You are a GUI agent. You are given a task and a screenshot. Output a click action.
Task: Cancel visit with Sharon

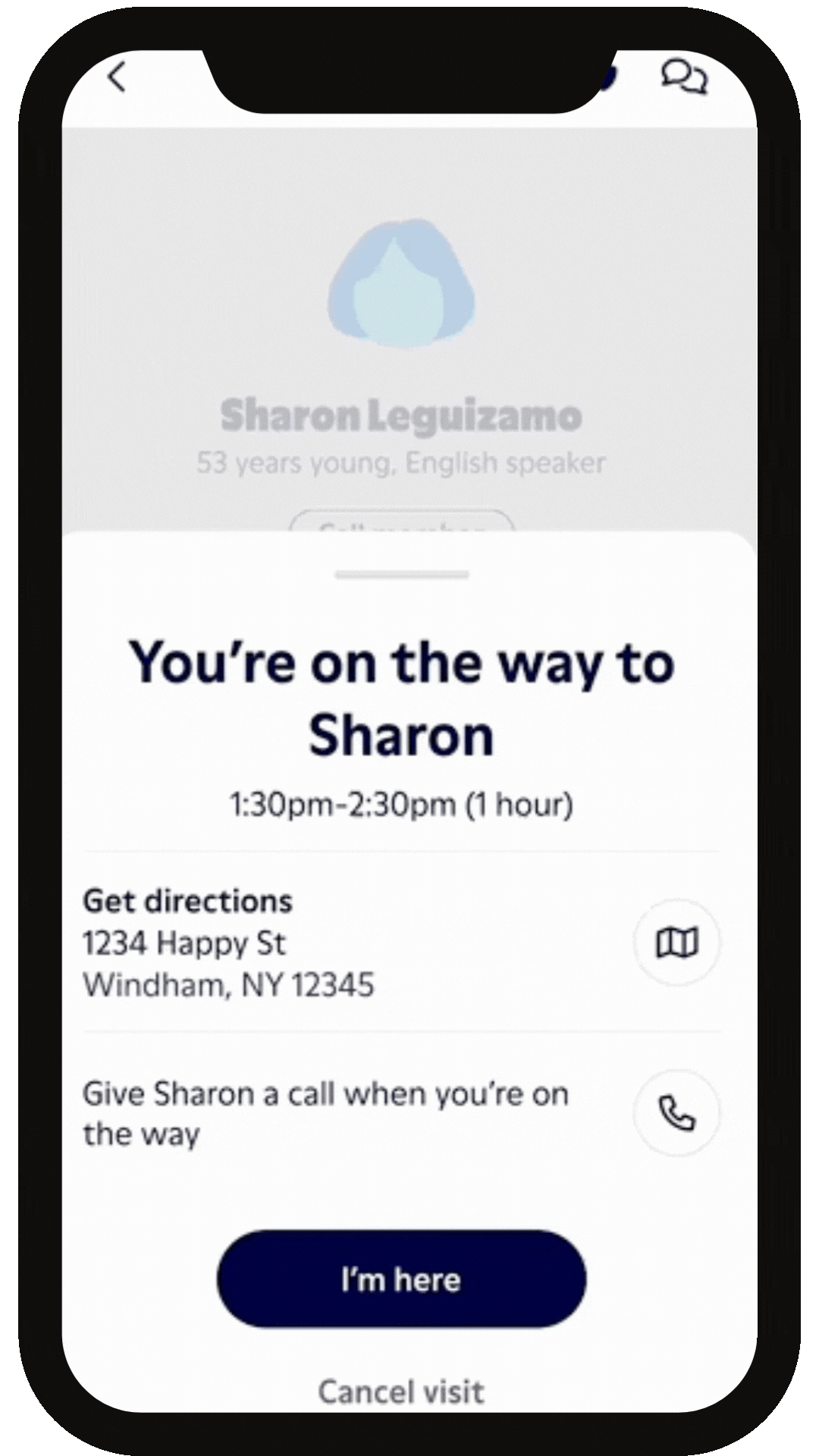tap(401, 1392)
